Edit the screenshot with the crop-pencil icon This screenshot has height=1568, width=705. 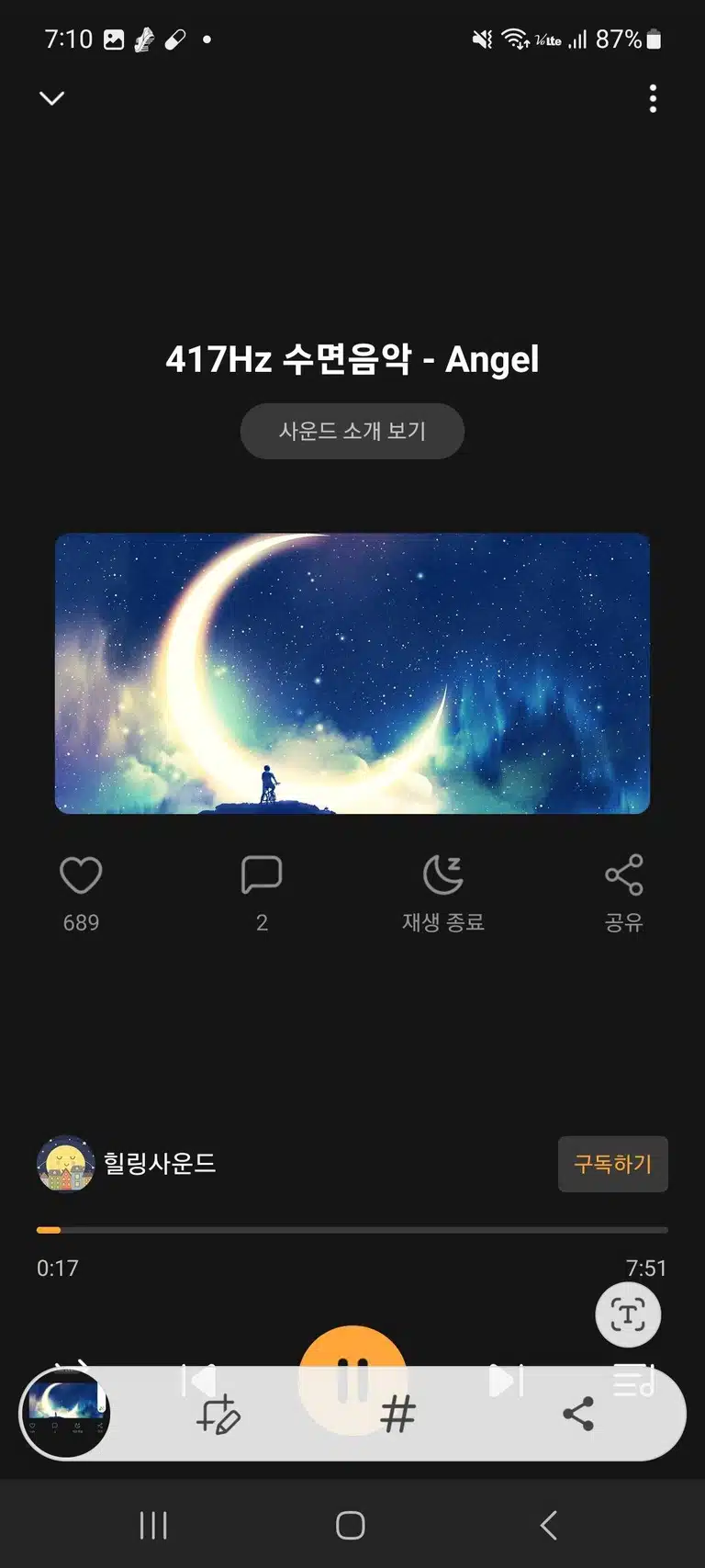pos(218,1415)
